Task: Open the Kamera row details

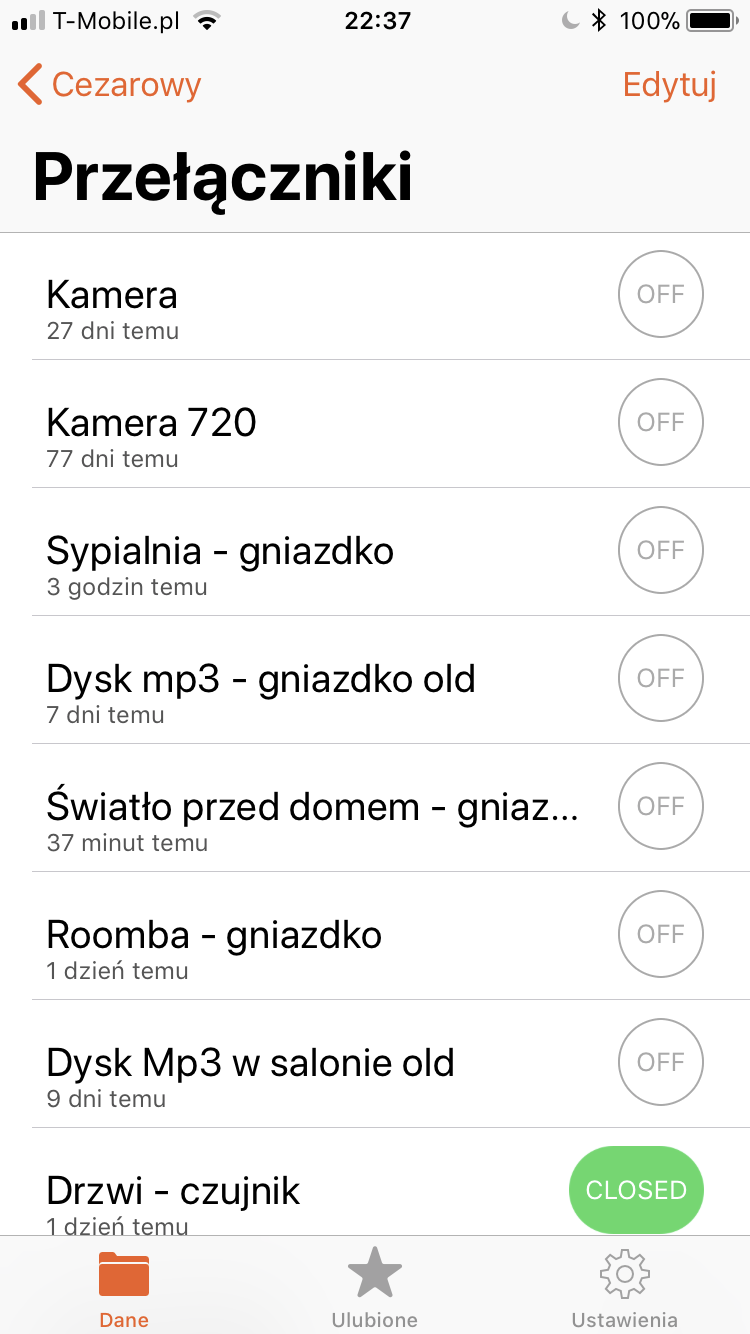Action: pyautogui.click(x=300, y=308)
